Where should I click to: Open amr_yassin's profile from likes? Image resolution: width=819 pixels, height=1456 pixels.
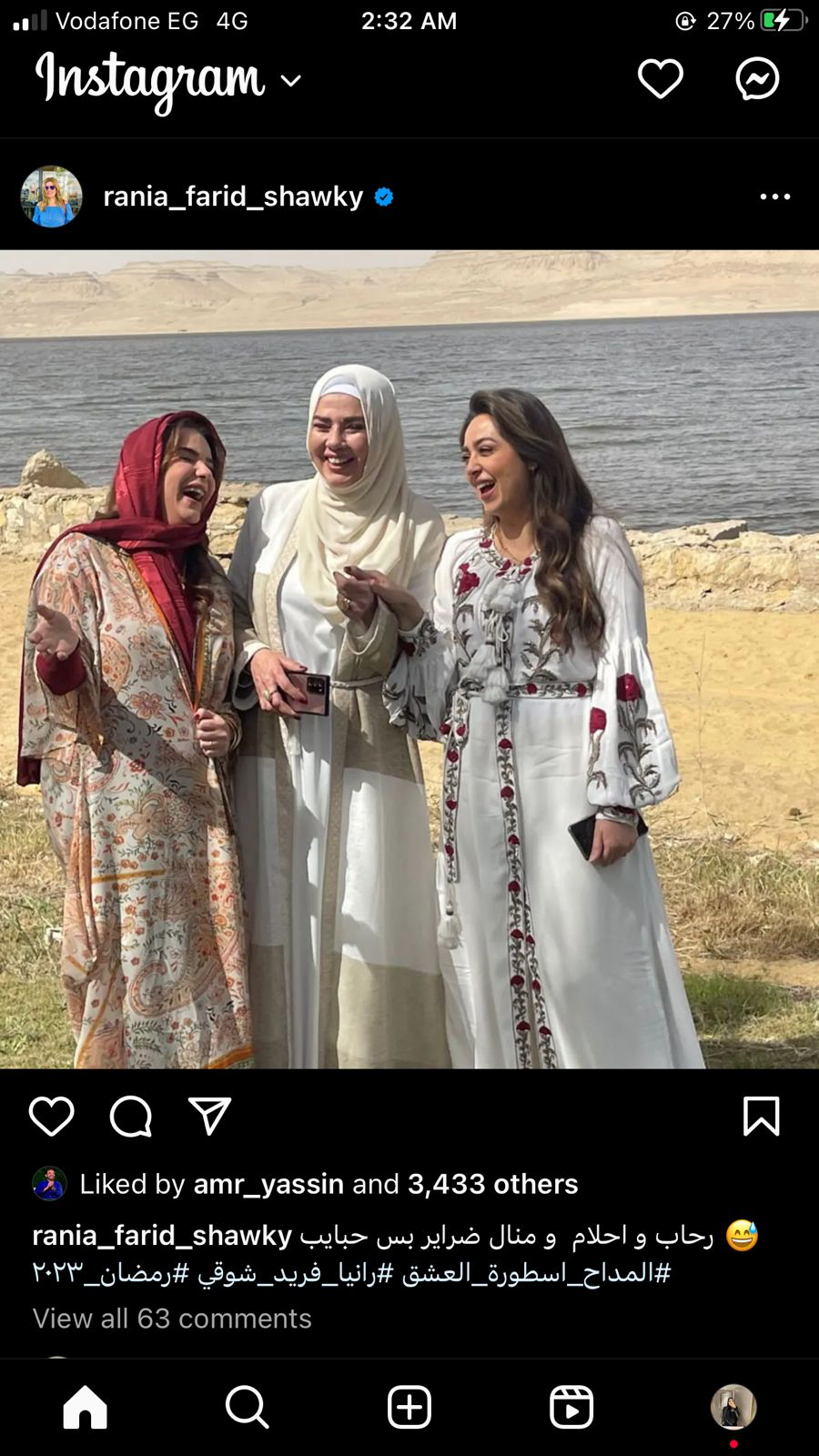click(268, 1184)
